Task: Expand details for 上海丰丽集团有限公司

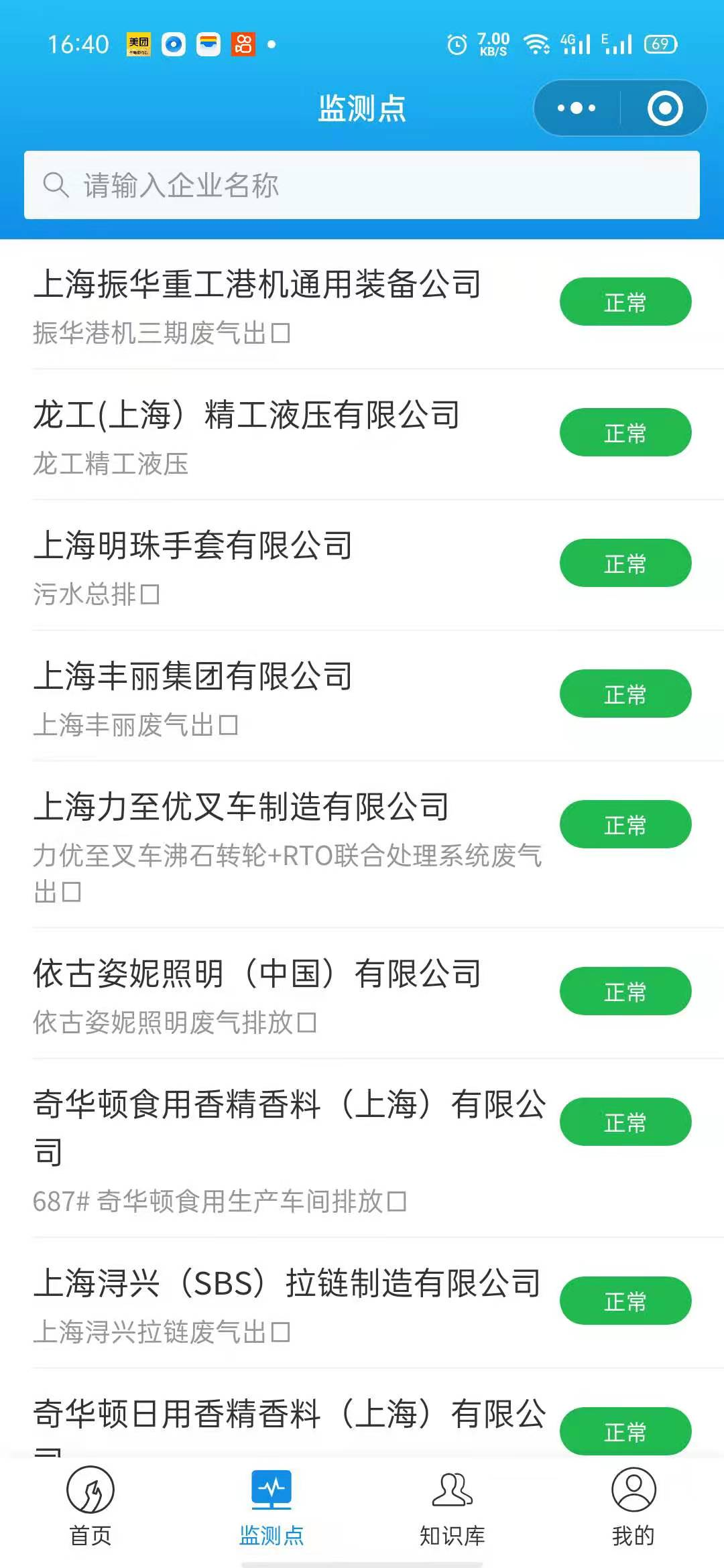Action: pos(625,694)
